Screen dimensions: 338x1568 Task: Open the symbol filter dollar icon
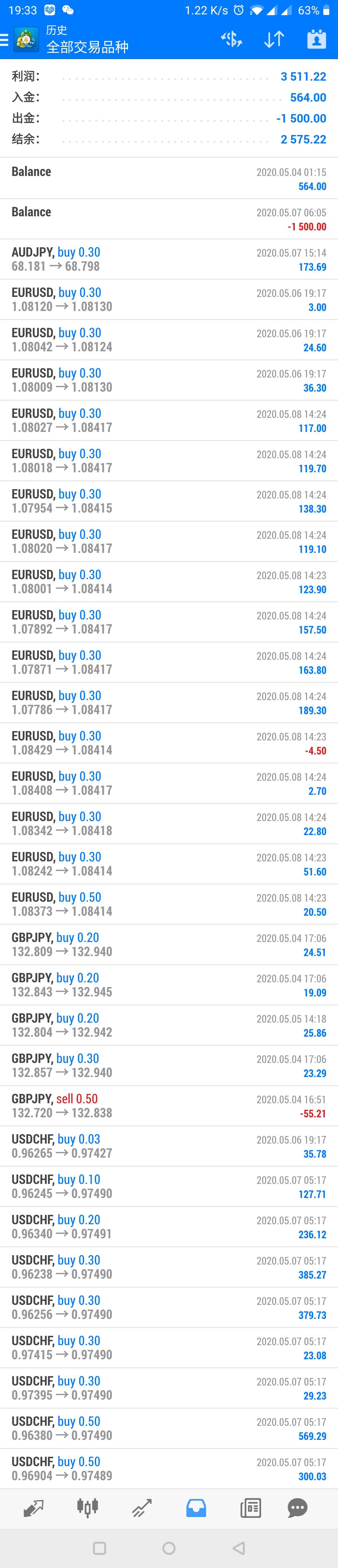tap(231, 40)
